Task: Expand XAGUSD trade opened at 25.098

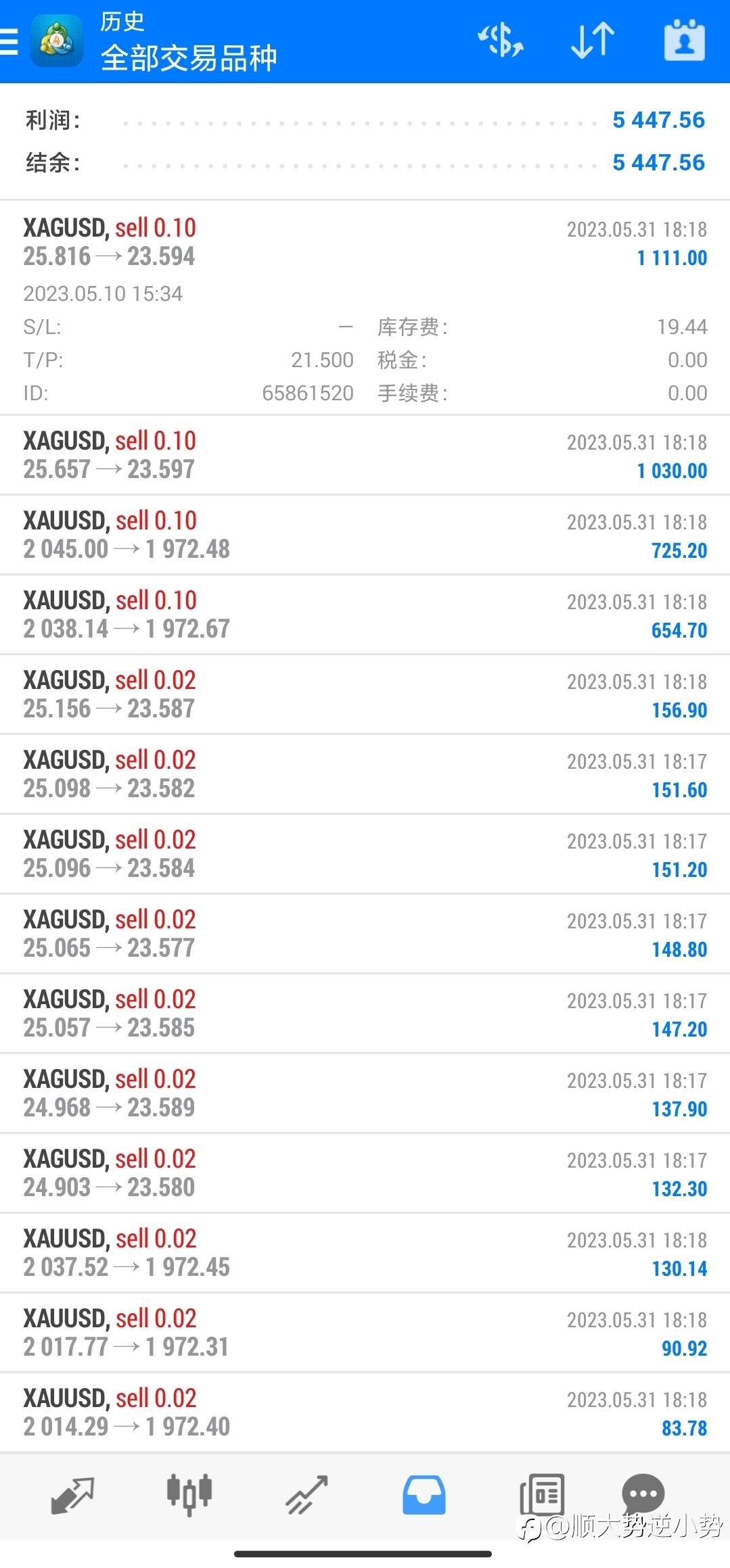Action: pyautogui.click(x=365, y=774)
